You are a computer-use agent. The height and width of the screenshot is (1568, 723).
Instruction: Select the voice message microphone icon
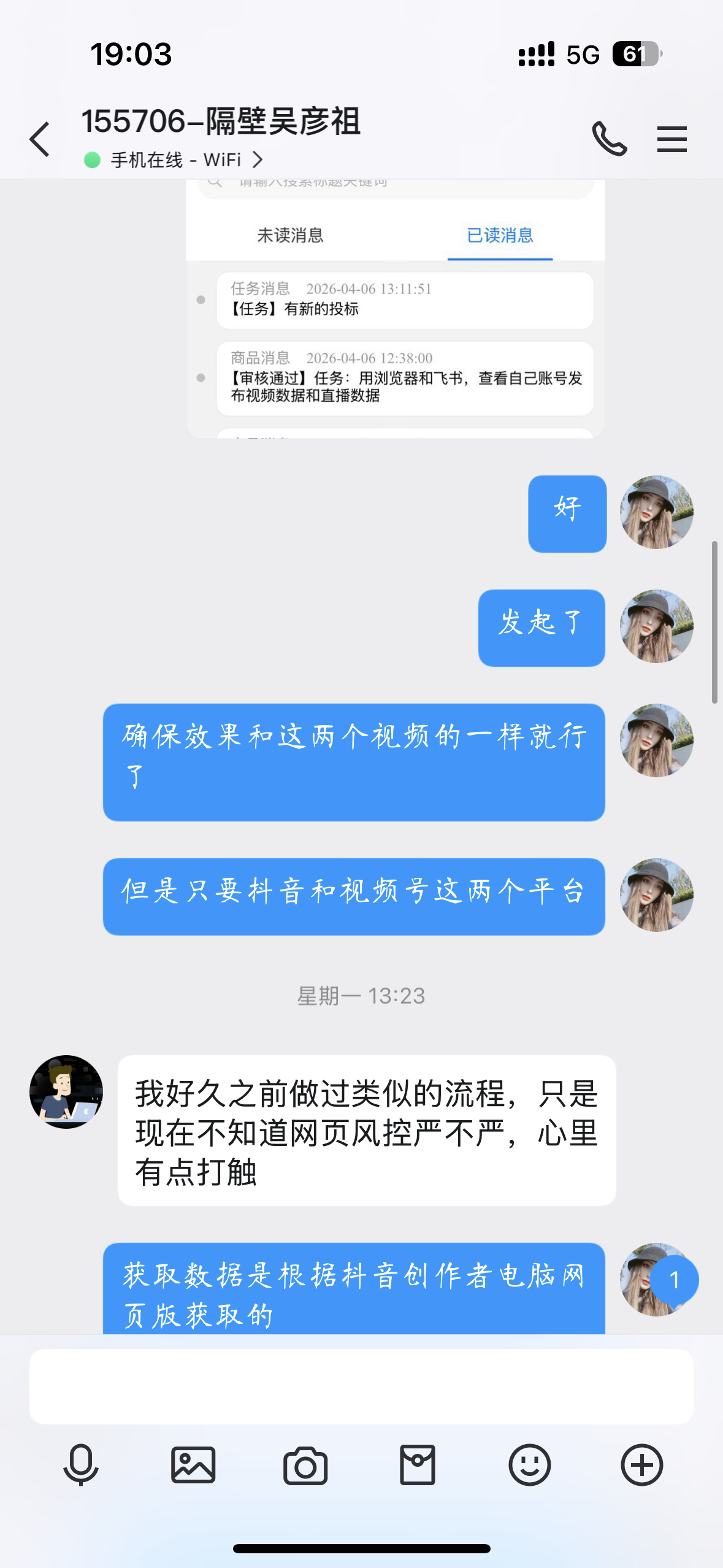click(81, 1465)
